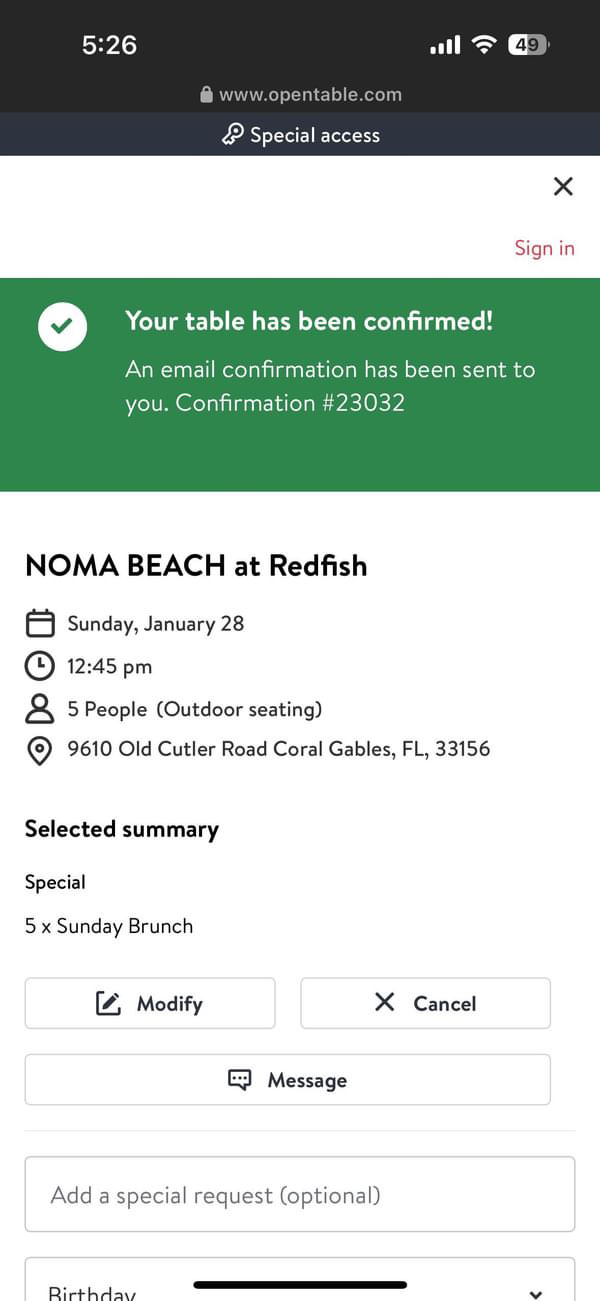
Task: Close the confirmation page with the X
Action: tap(563, 186)
